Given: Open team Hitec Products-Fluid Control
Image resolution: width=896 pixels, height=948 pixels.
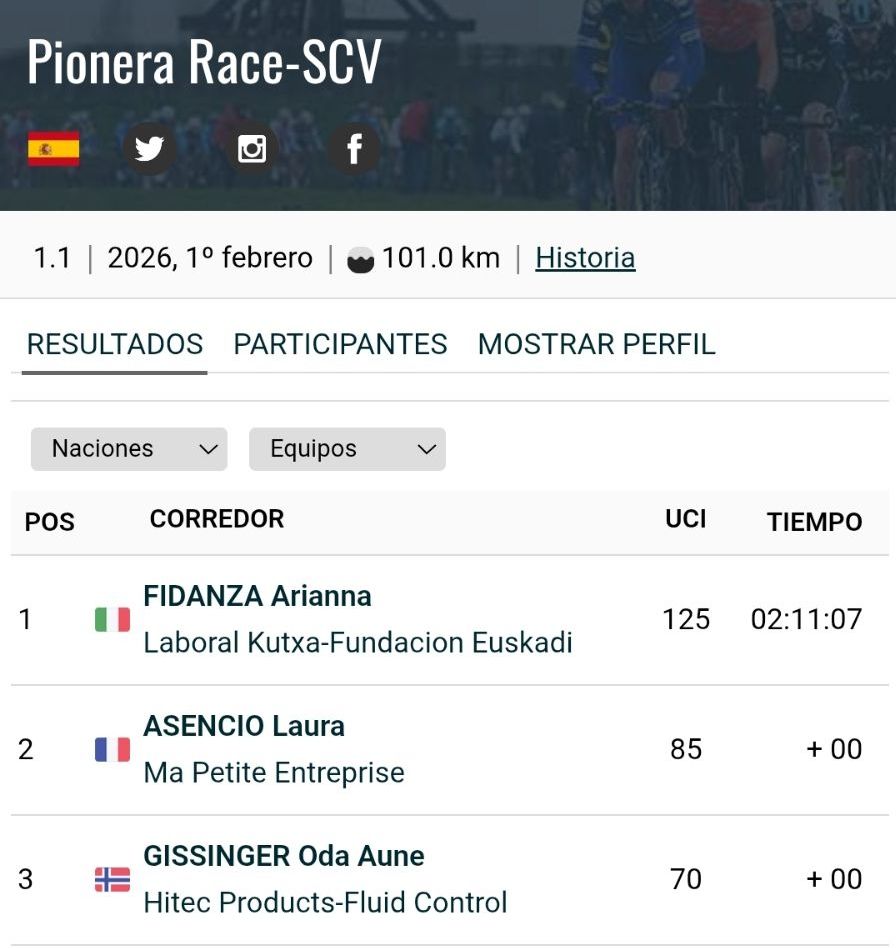Looking at the screenshot, I should click(x=326, y=902).
